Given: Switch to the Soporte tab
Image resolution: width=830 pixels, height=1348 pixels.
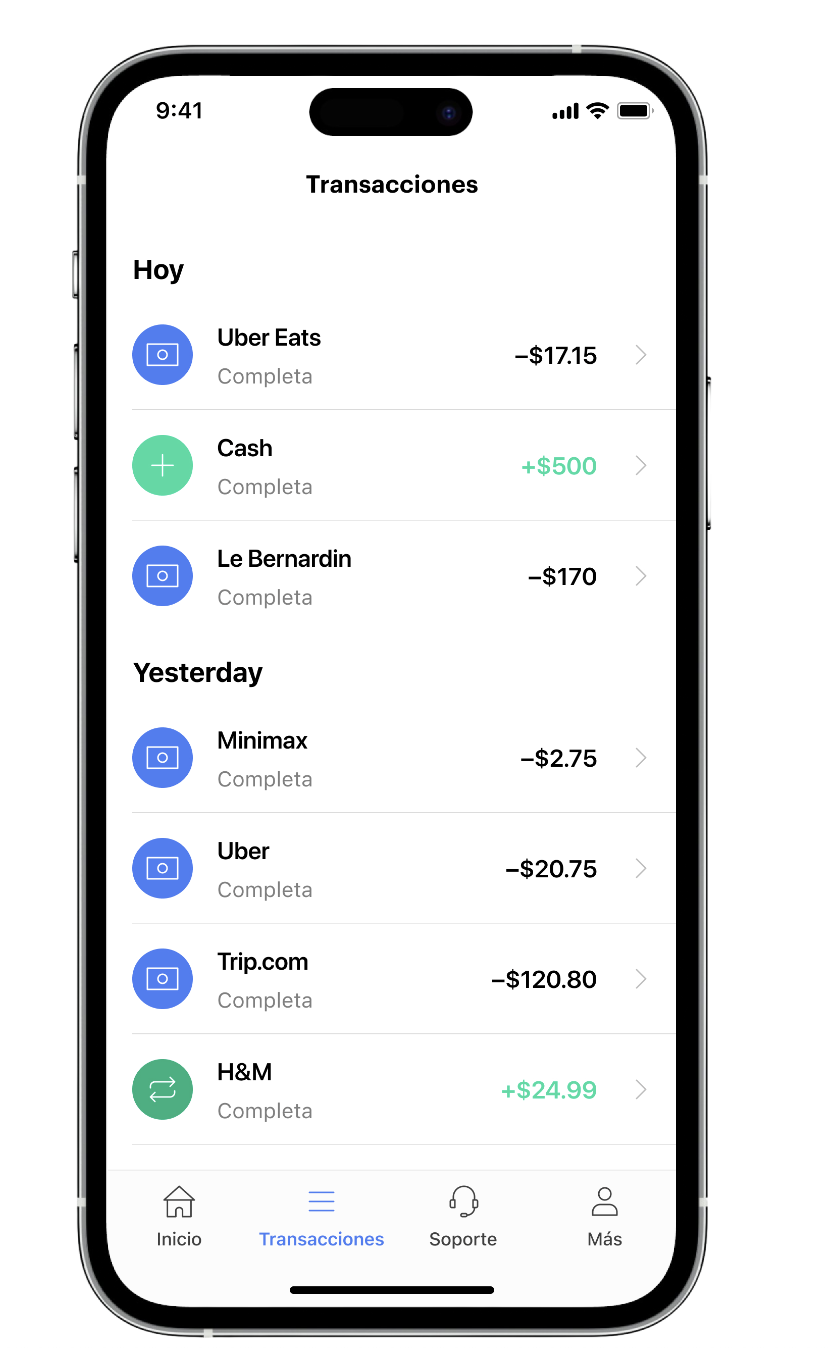Looking at the screenshot, I should click(463, 1216).
